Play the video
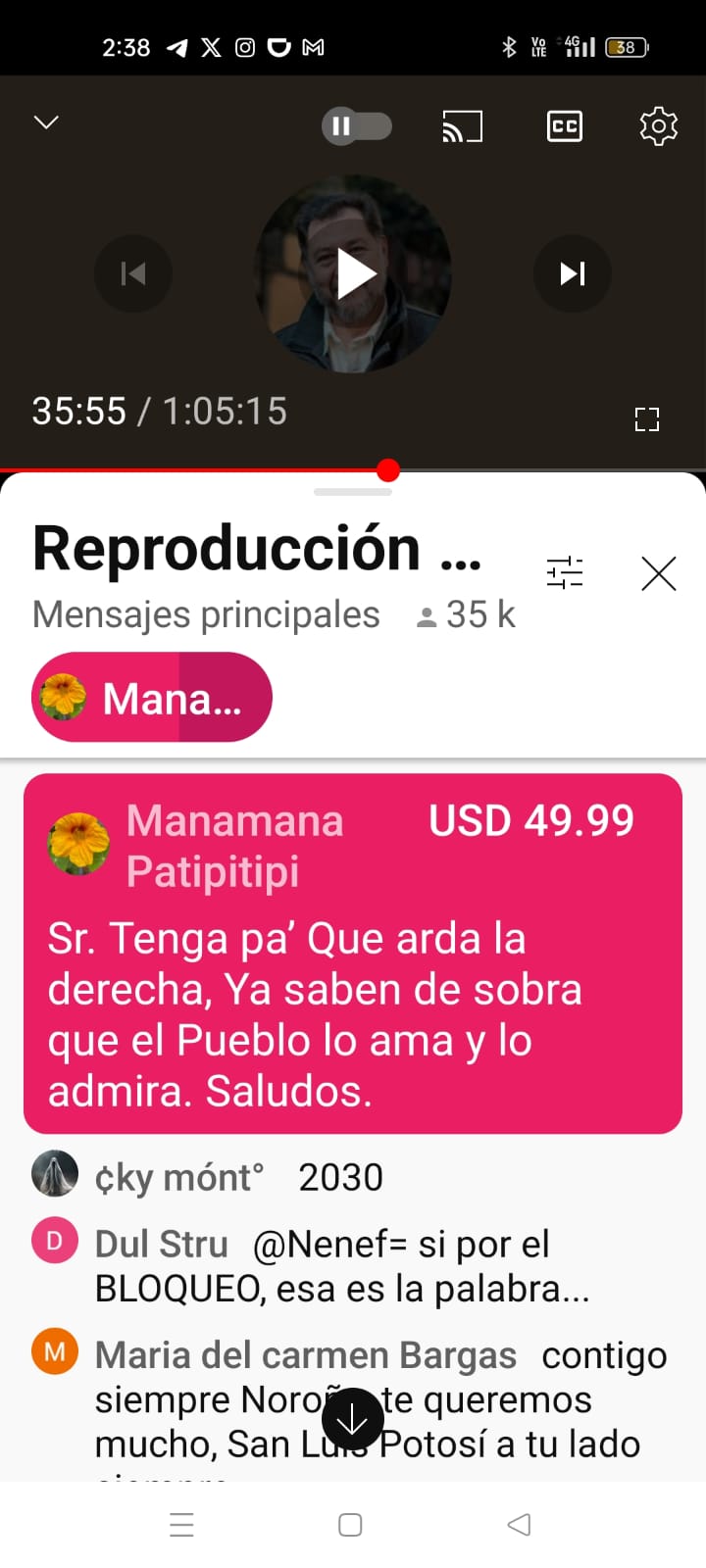This screenshot has width=706, height=1568. pos(354,273)
